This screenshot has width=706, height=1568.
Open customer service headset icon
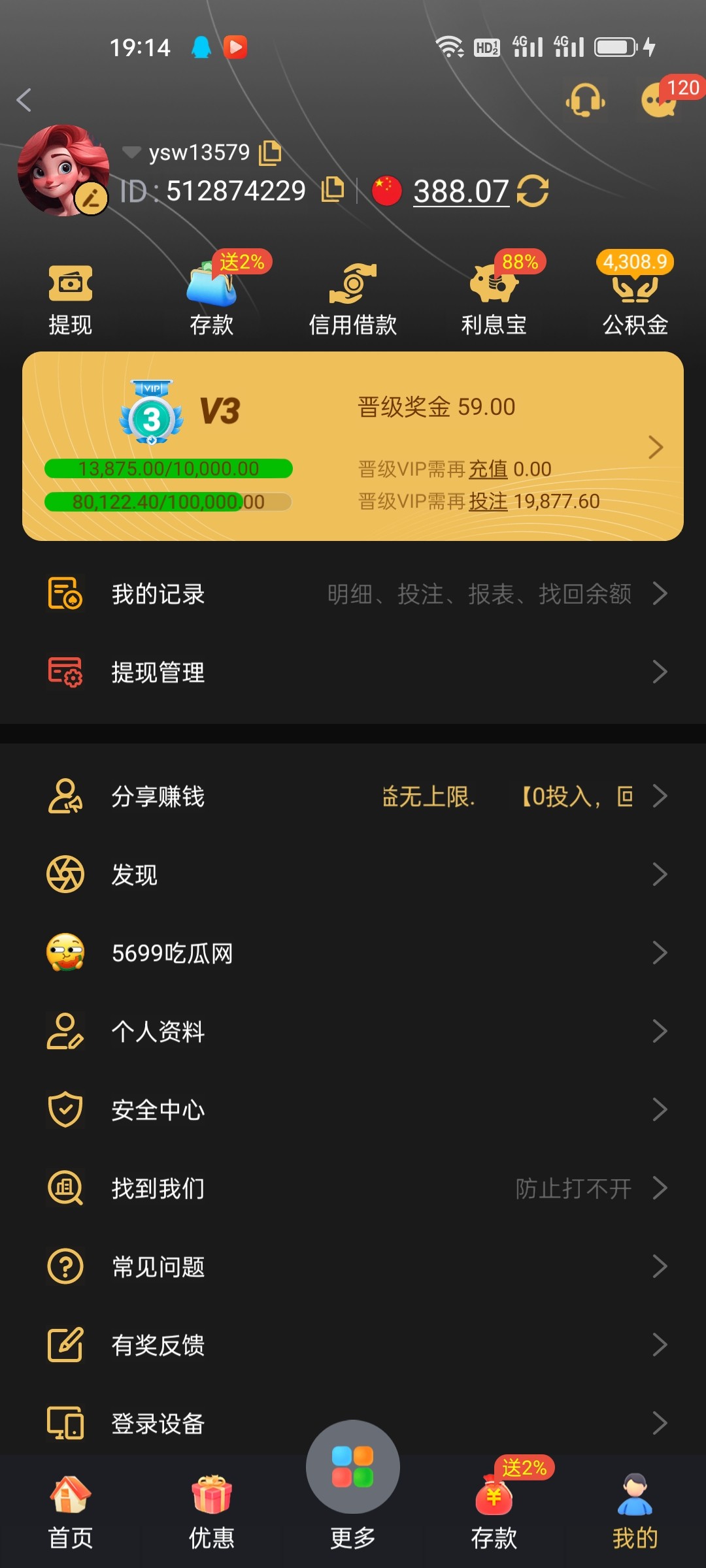[585, 100]
